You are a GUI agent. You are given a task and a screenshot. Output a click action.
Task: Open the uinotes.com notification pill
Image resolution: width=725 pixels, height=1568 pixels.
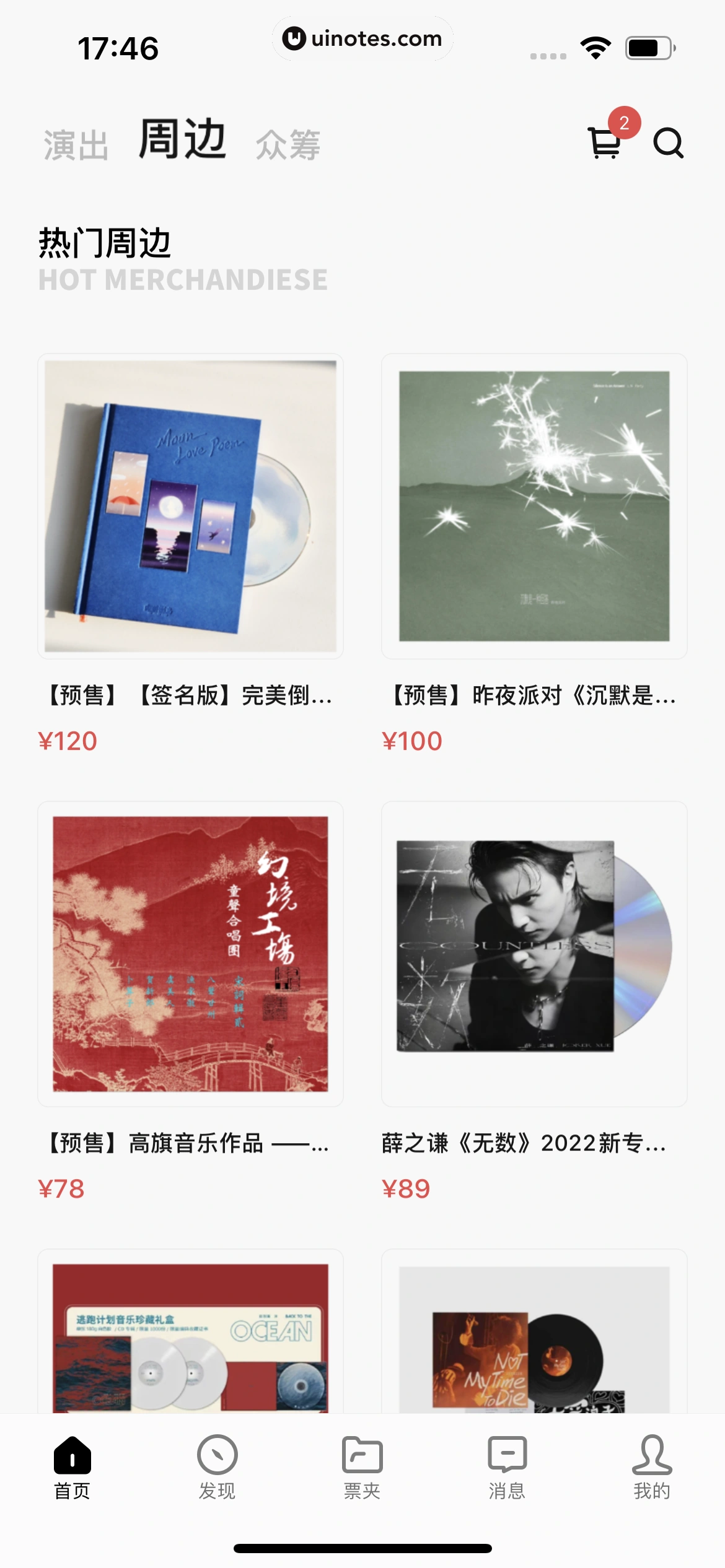pyautogui.click(x=362, y=38)
